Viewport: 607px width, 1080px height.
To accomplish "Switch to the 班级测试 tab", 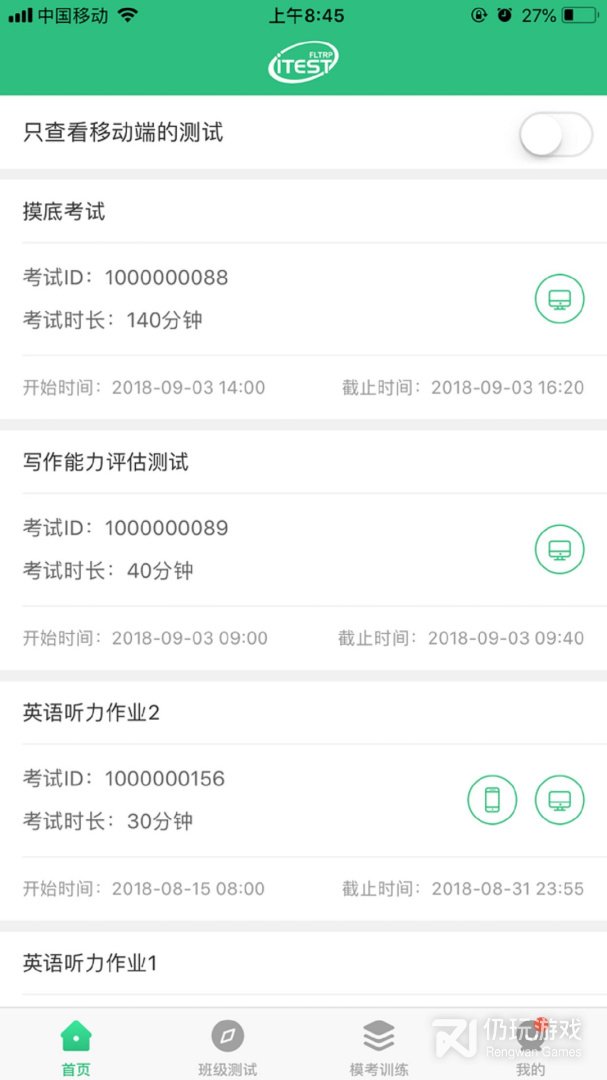I will point(228,1047).
